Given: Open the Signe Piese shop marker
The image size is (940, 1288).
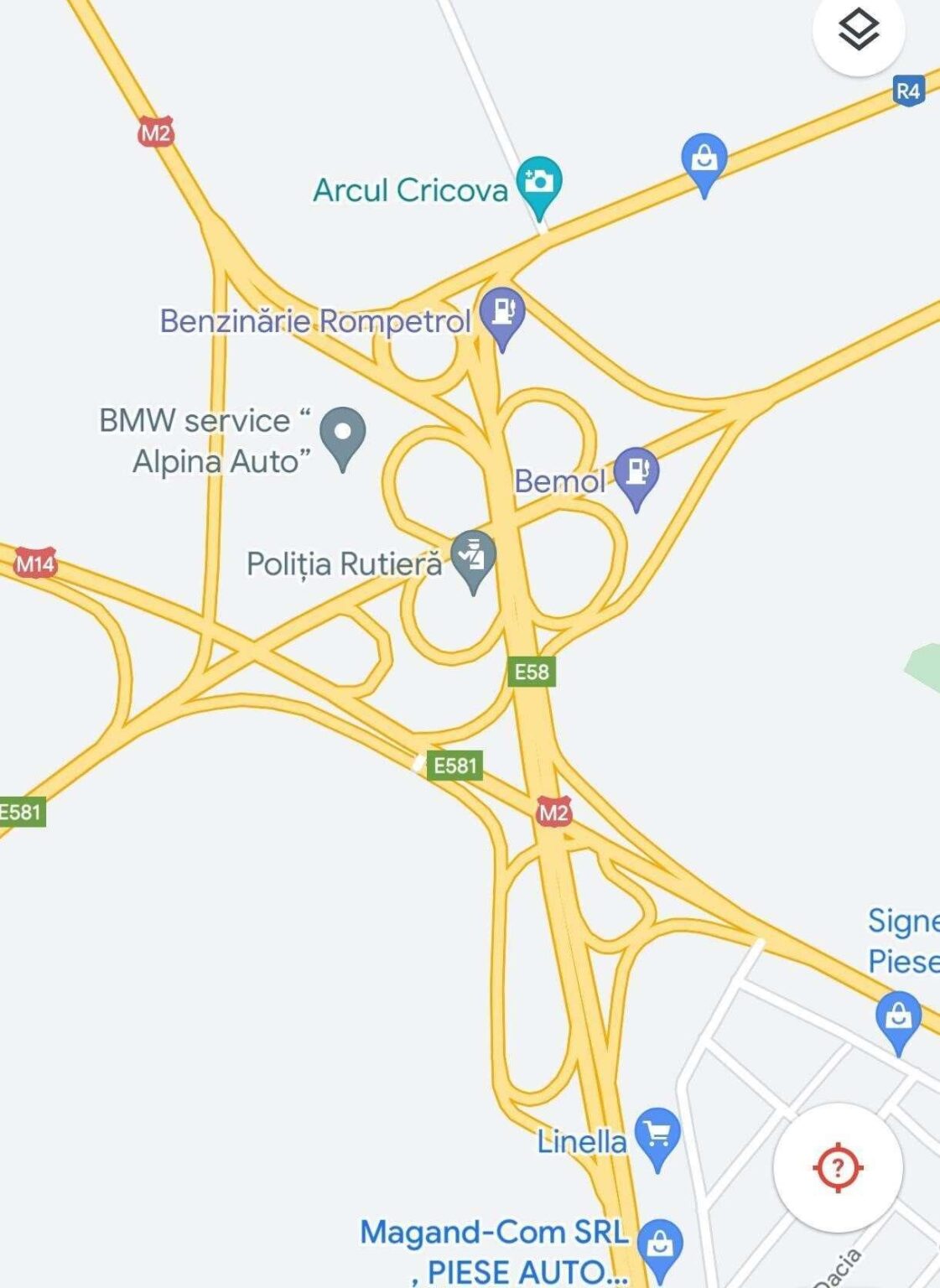Looking at the screenshot, I should (x=898, y=1018).
